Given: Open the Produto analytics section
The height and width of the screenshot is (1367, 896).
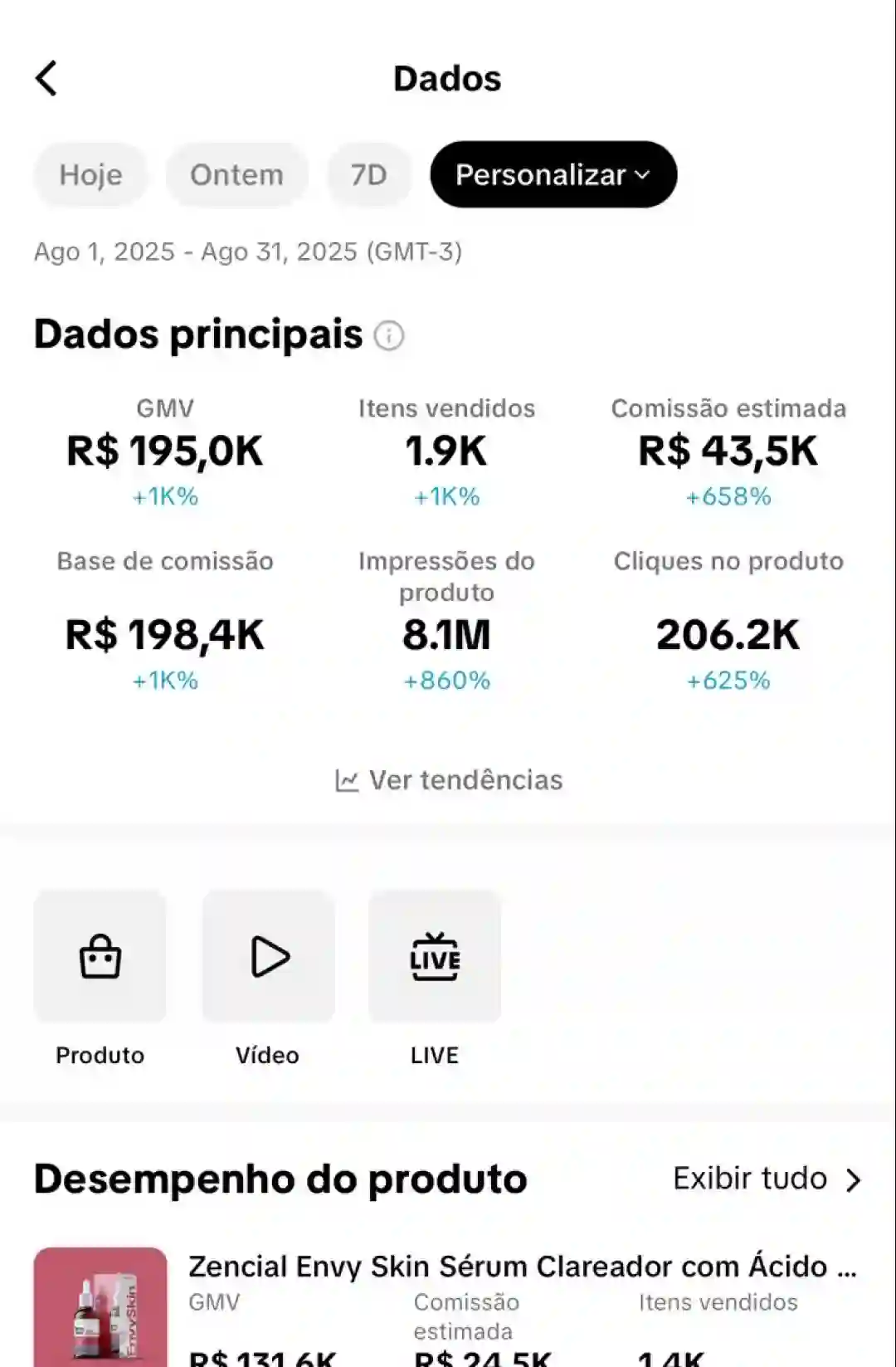Looking at the screenshot, I should tap(100, 957).
